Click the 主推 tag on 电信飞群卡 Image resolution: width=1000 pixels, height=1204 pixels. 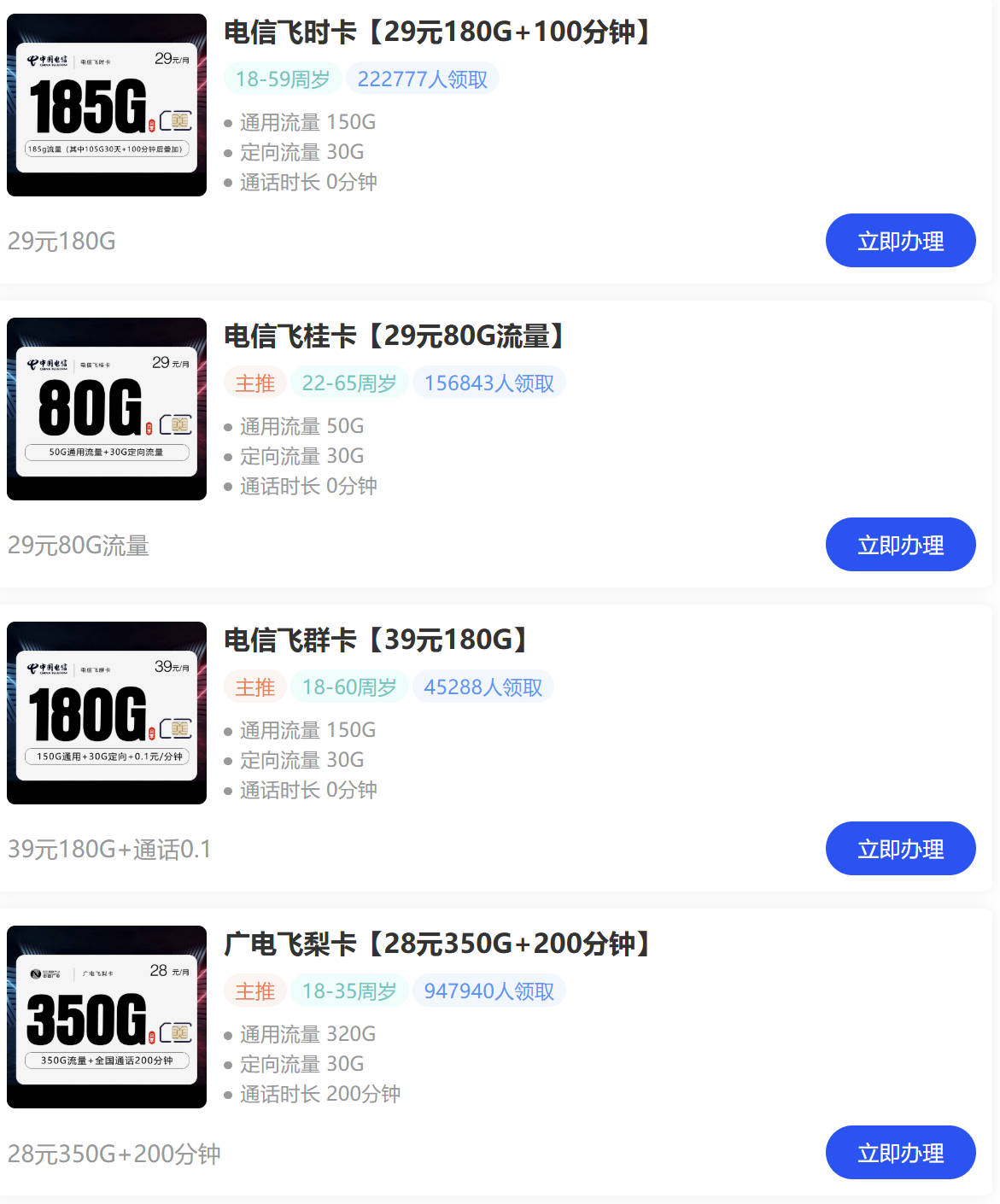254,687
